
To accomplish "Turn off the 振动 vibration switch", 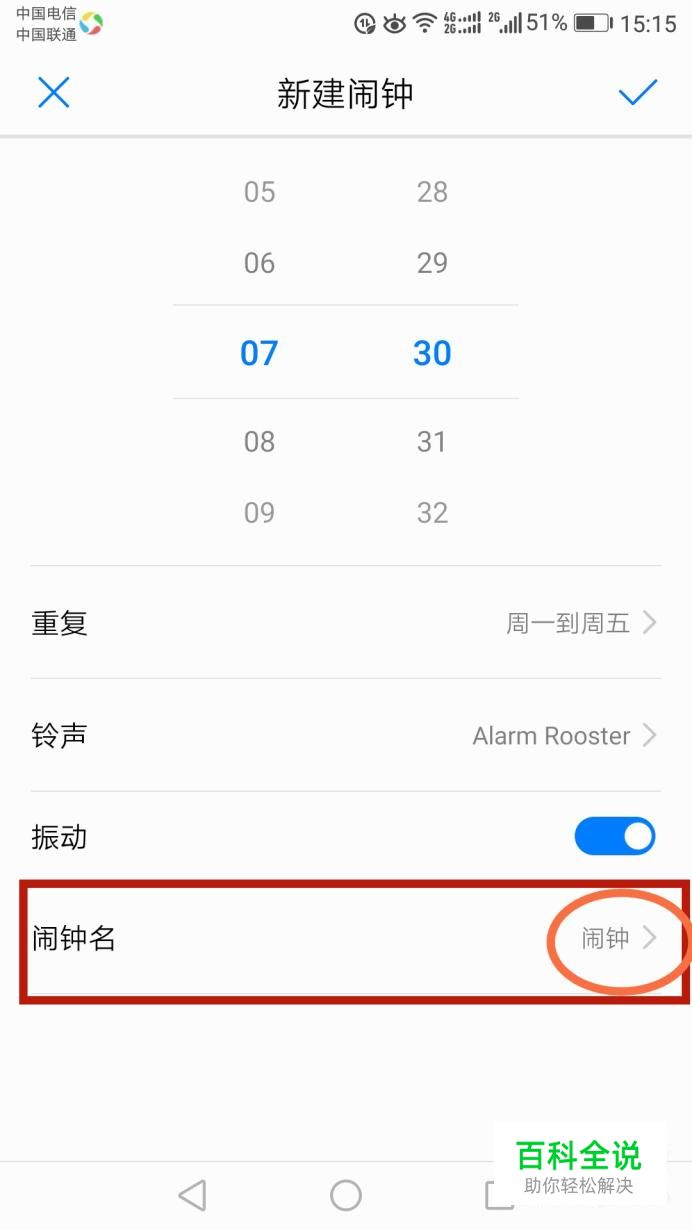I will (x=614, y=837).
